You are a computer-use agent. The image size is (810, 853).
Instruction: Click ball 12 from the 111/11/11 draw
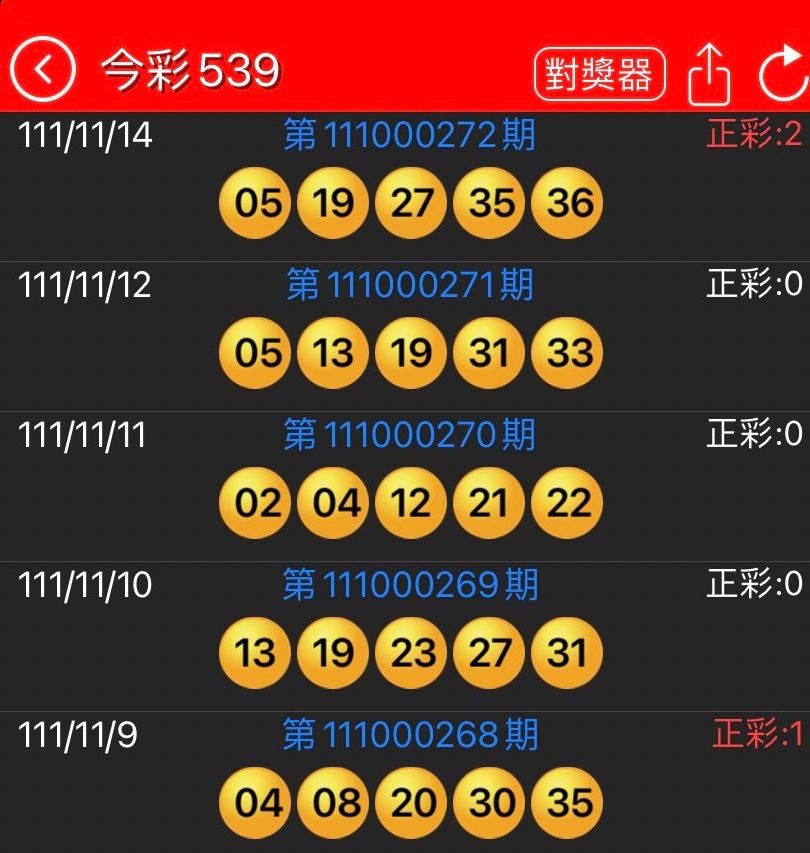(410, 502)
